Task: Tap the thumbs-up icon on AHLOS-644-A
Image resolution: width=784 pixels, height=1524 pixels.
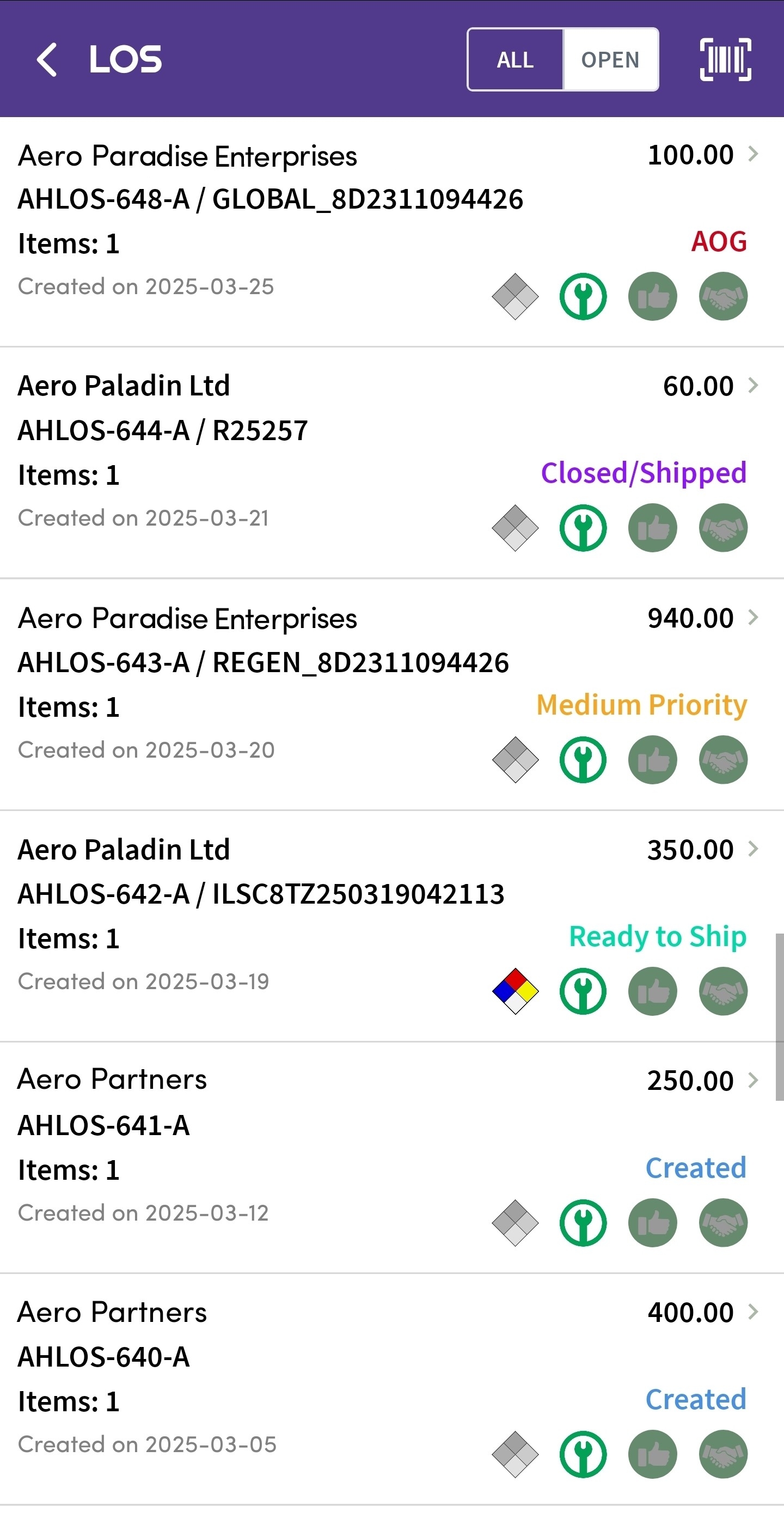Action: tap(653, 528)
